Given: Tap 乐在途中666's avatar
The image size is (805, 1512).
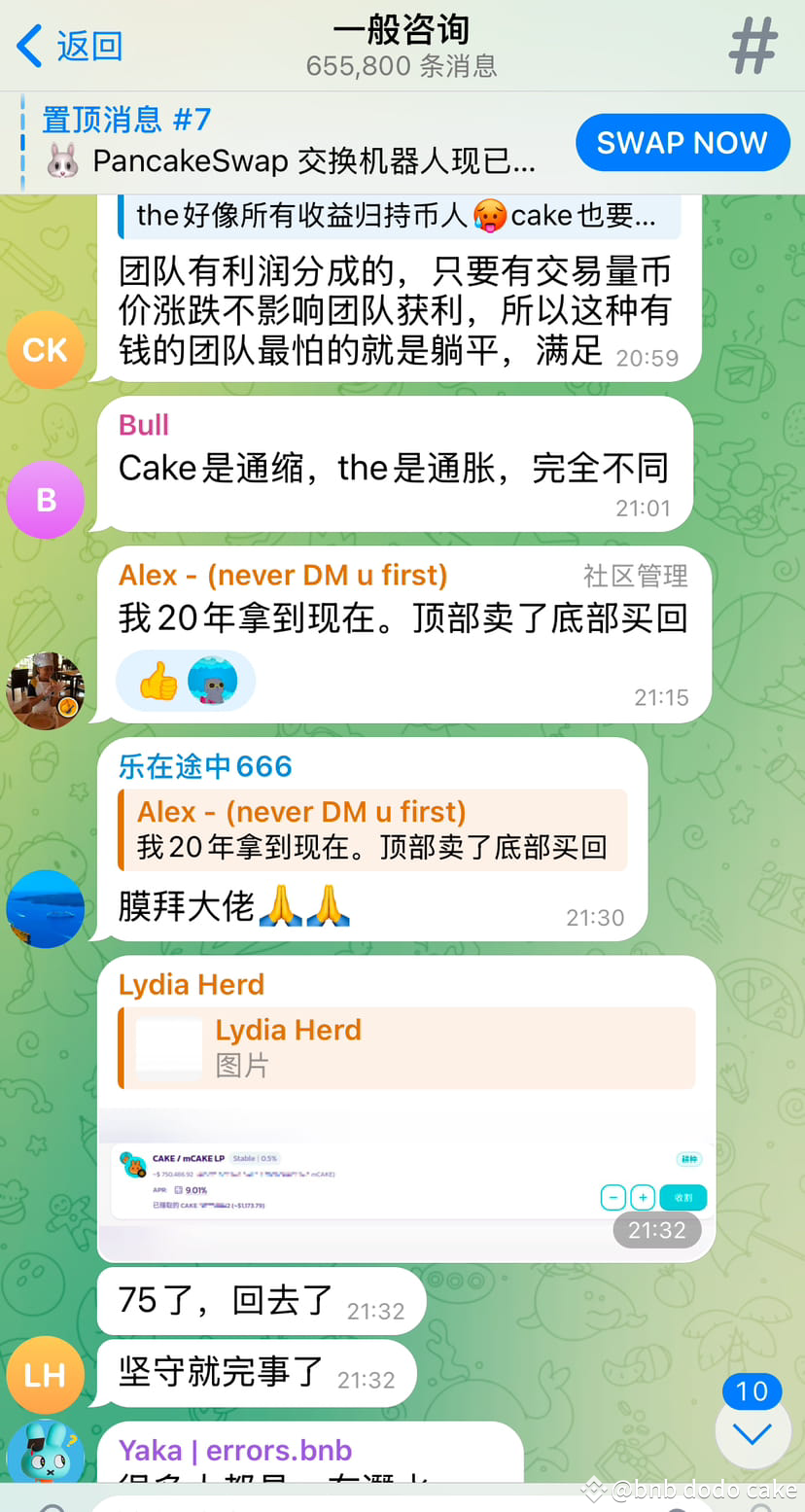Looking at the screenshot, I should click(45, 909).
